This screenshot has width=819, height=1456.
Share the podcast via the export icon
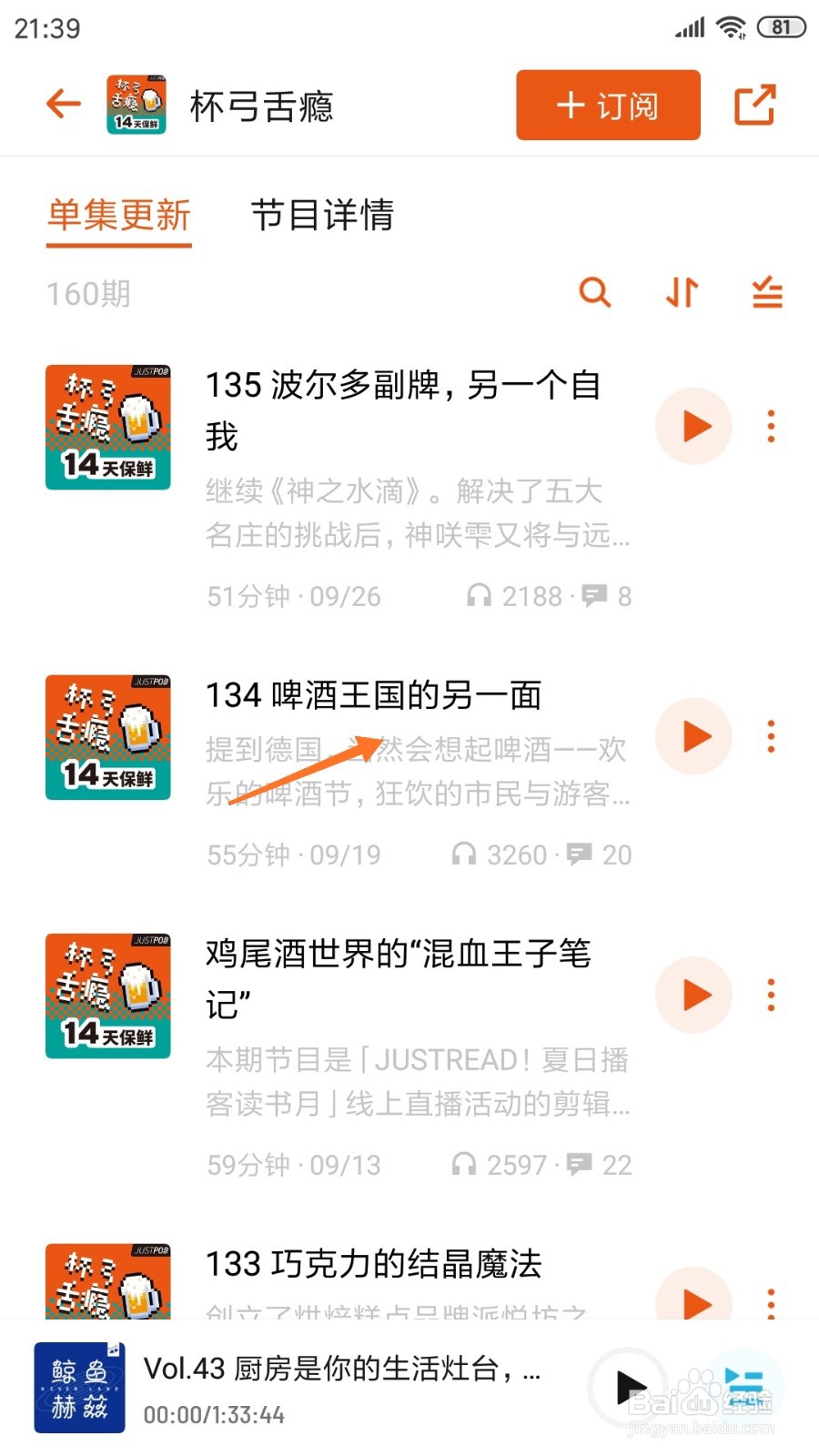tap(754, 105)
